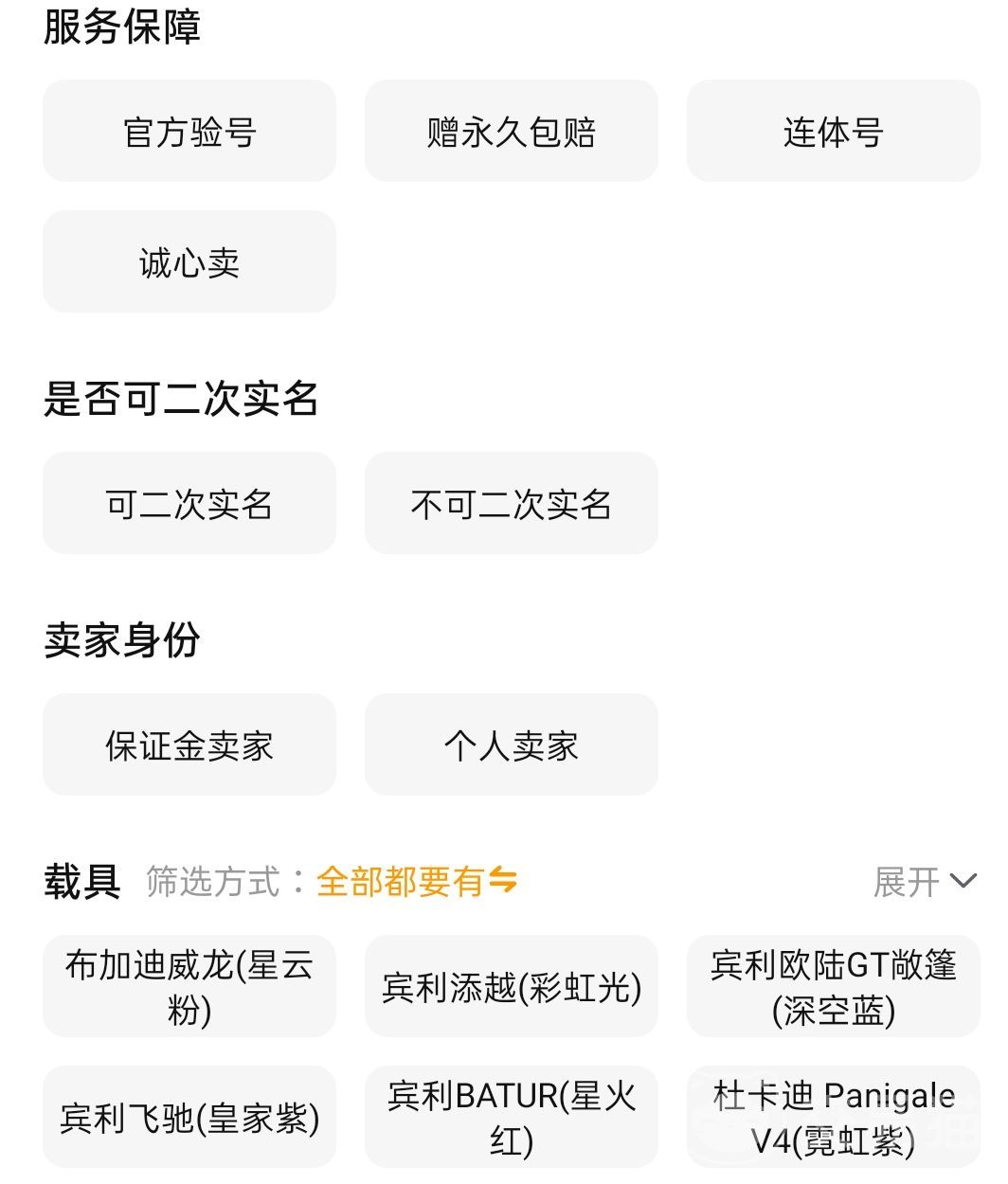Switch the 全部都要有 filter mode

(417, 882)
